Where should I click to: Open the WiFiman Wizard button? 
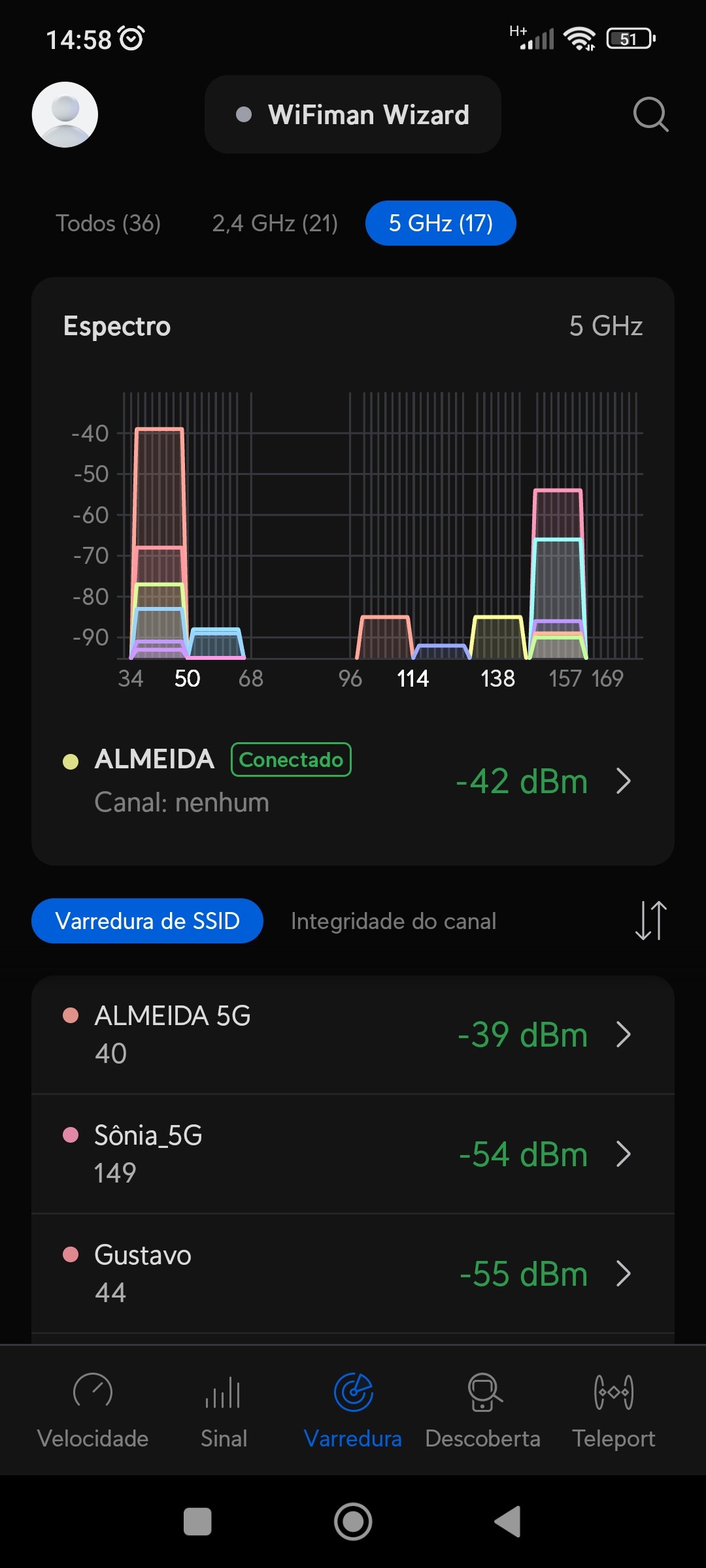(x=353, y=114)
